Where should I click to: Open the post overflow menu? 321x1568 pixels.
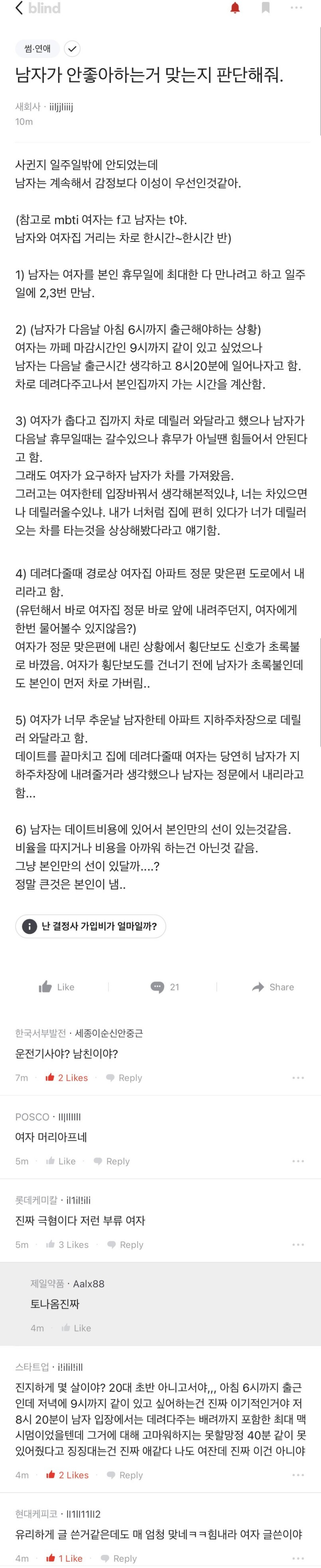tap(296, 8)
